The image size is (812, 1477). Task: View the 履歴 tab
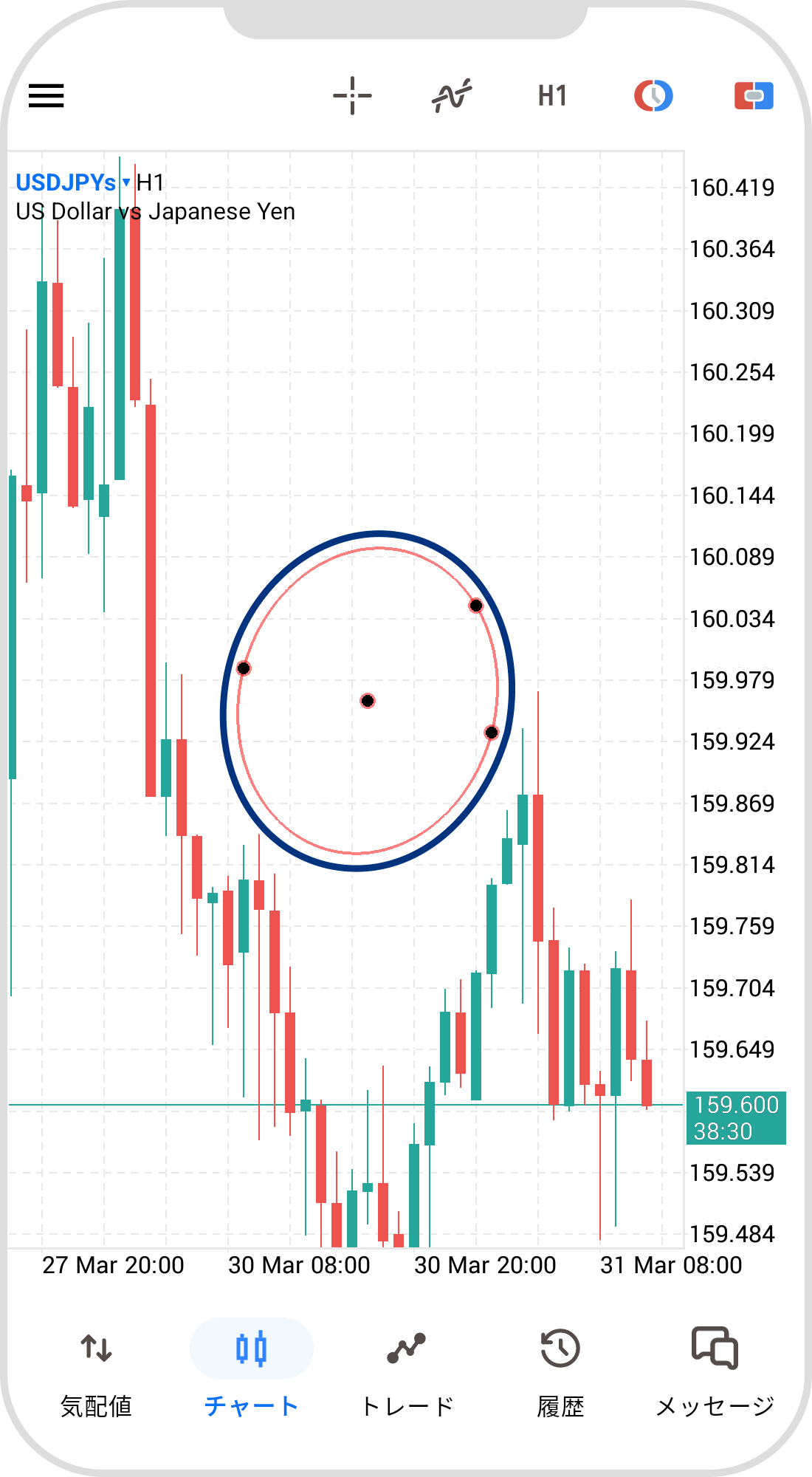560,1374
